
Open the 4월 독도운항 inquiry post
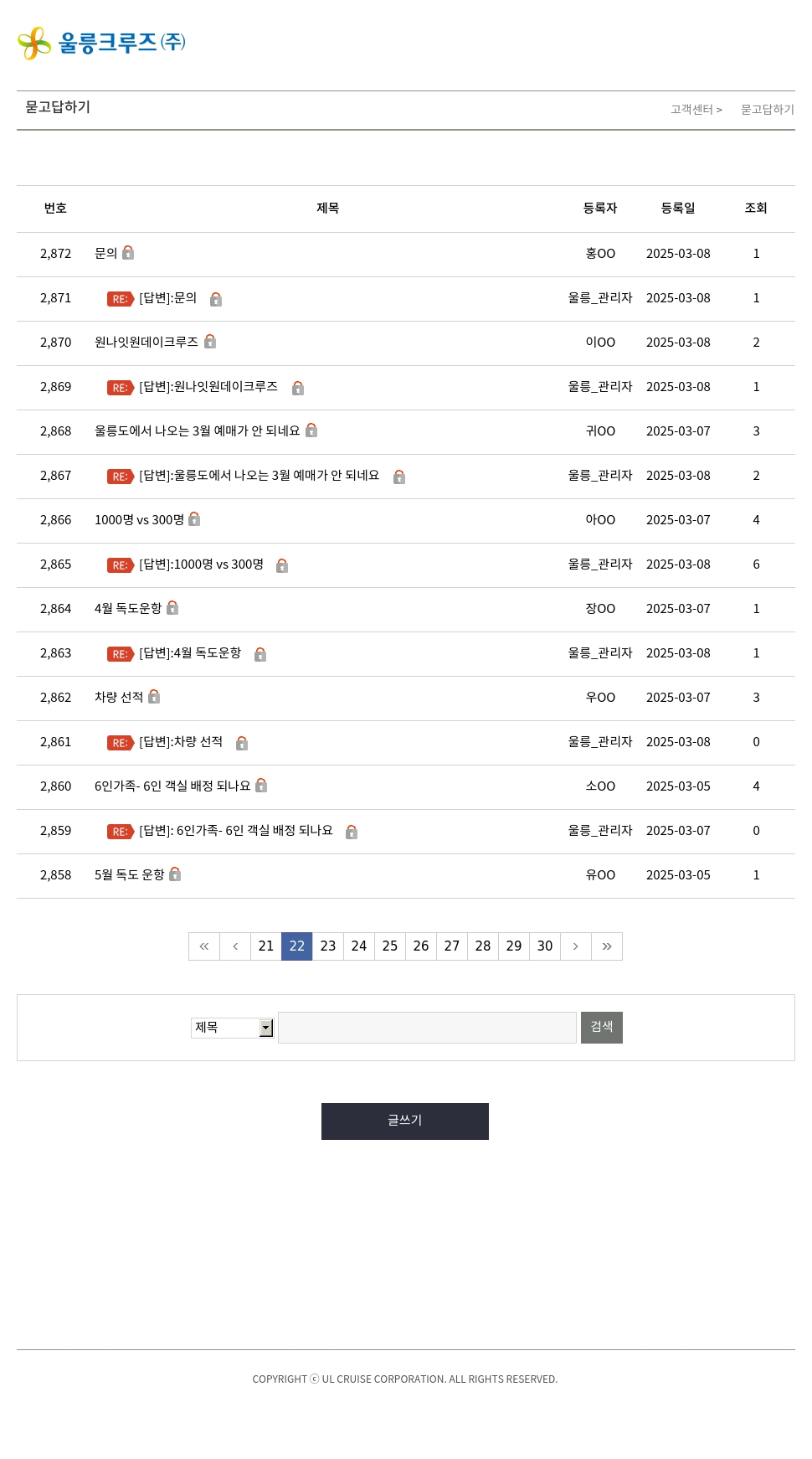click(128, 608)
